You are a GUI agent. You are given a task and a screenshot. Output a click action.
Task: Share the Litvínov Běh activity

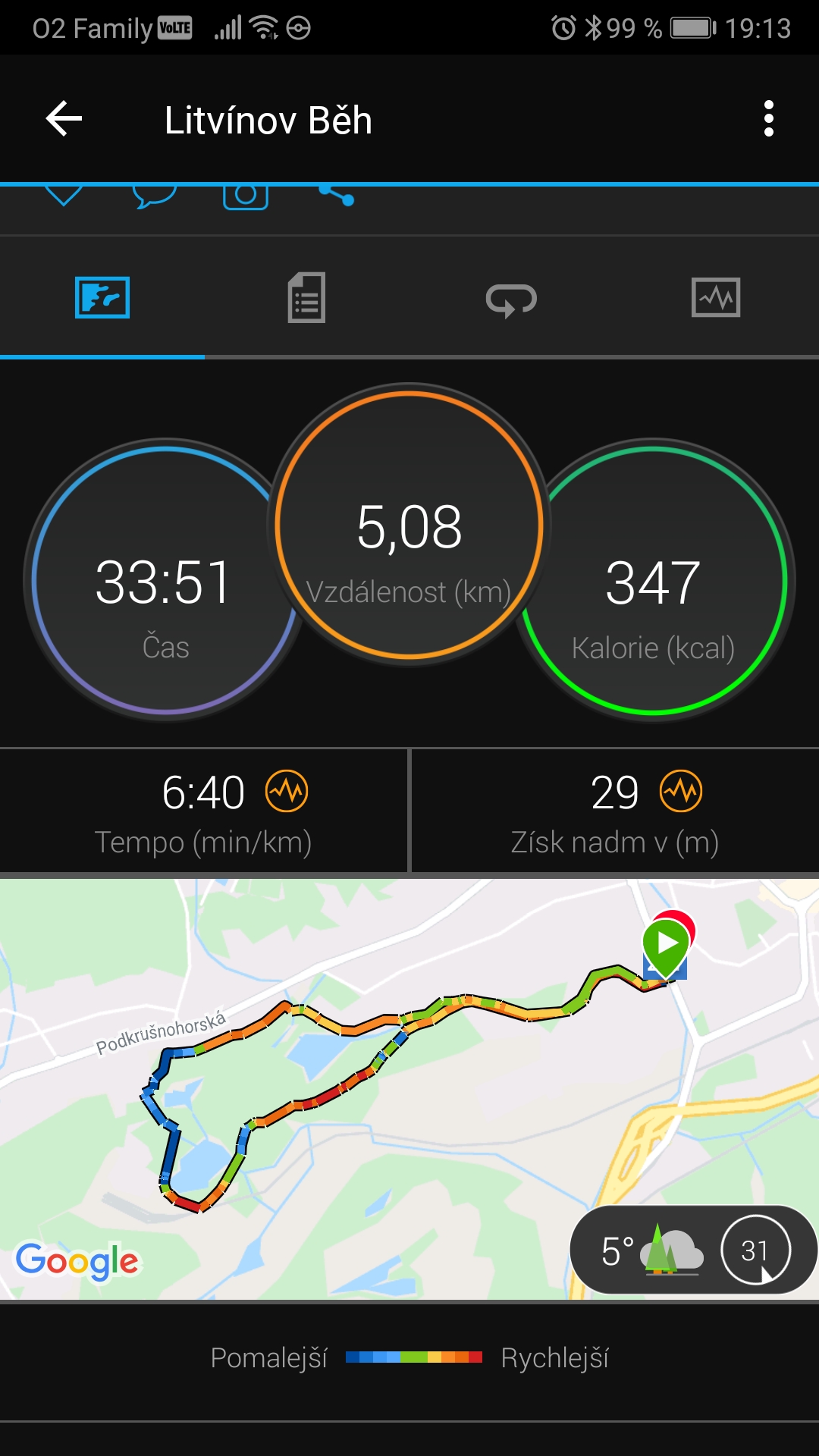[337, 196]
